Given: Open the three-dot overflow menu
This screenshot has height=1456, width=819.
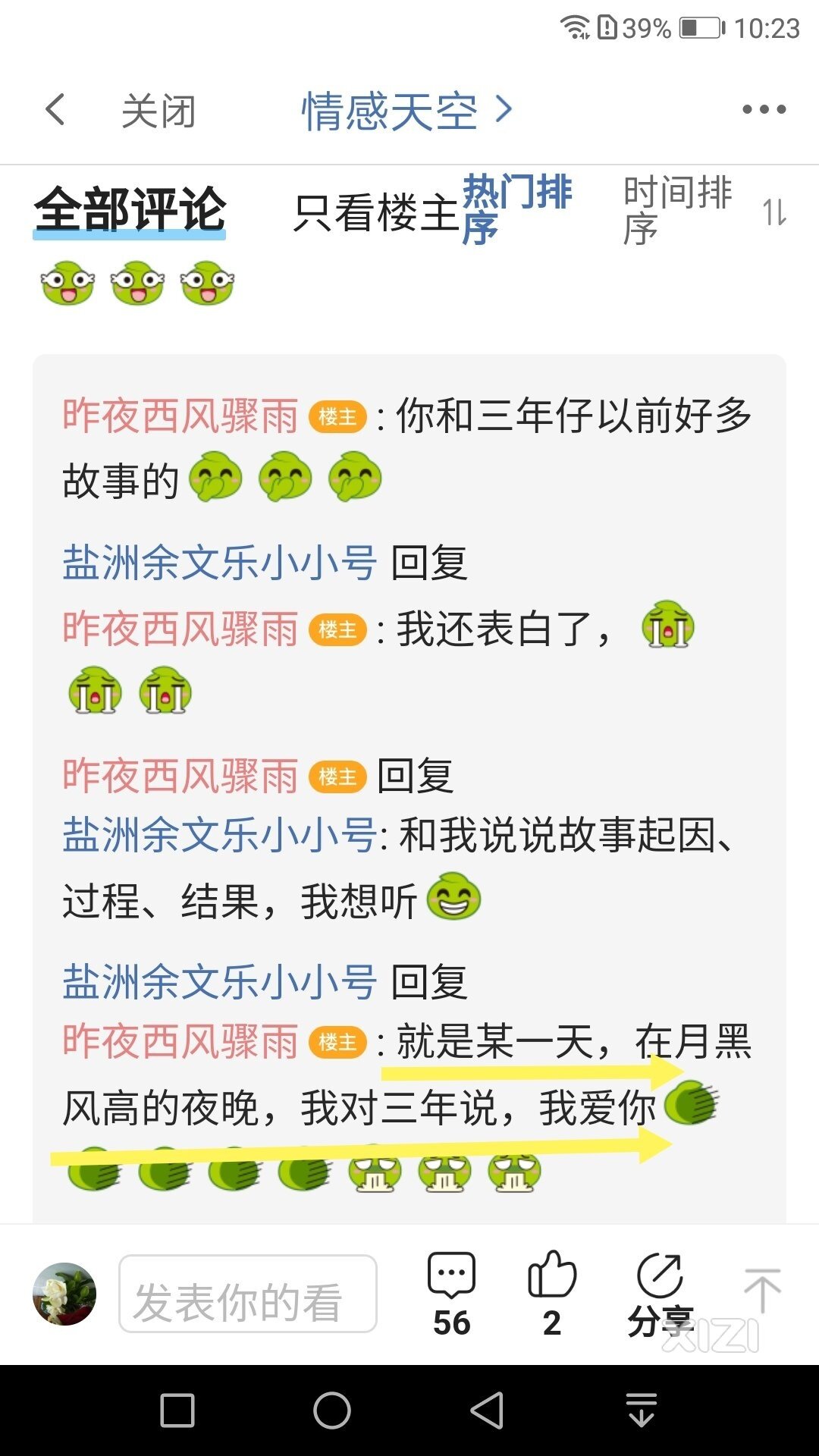Looking at the screenshot, I should click(x=764, y=110).
